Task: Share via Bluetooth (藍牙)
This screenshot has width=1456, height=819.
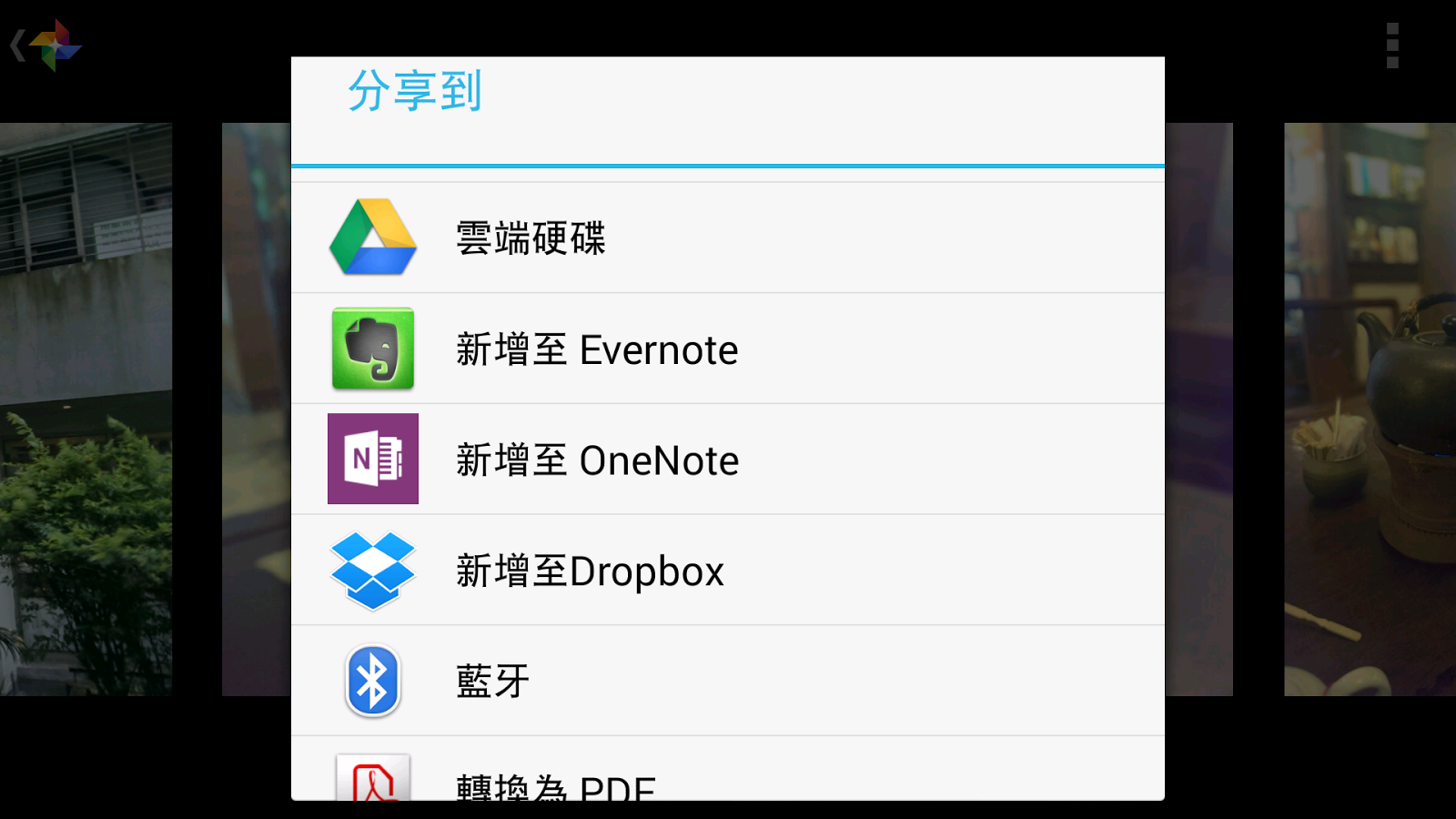Action: (x=726, y=682)
